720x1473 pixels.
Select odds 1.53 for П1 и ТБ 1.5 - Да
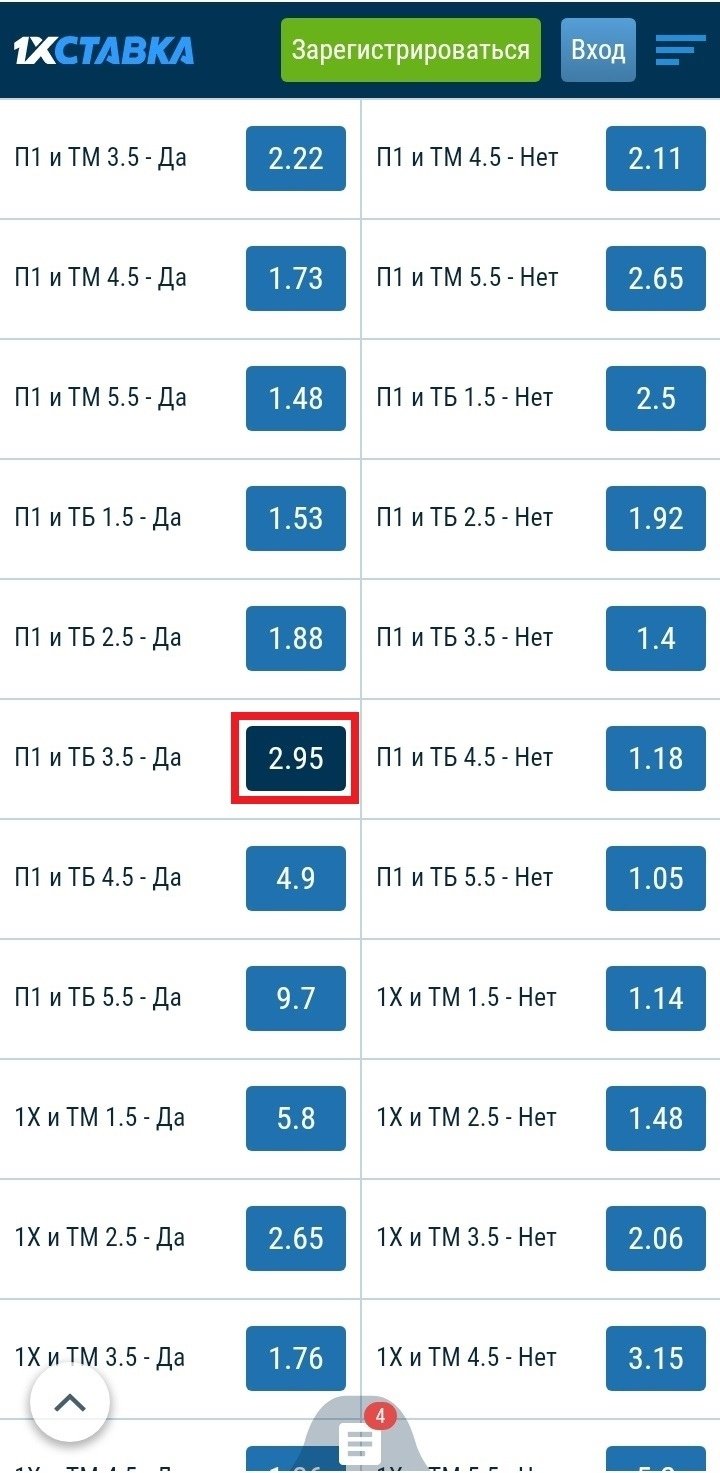[296, 518]
